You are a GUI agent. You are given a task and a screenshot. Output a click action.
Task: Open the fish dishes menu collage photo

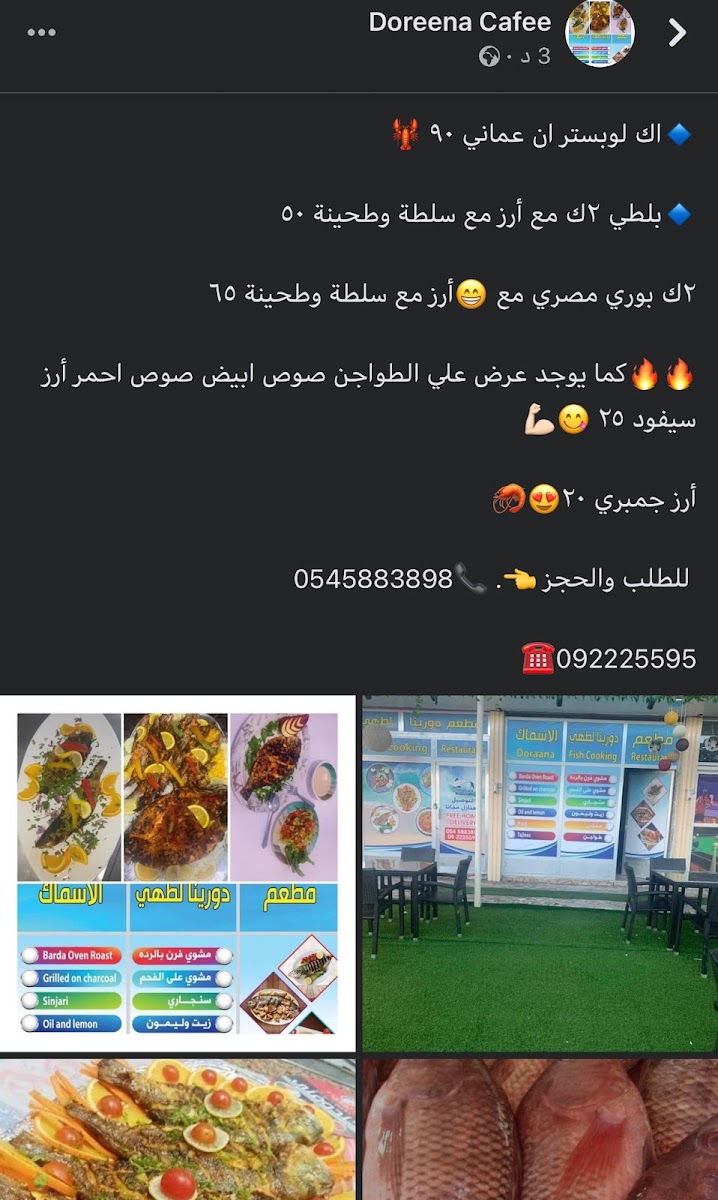[178, 874]
